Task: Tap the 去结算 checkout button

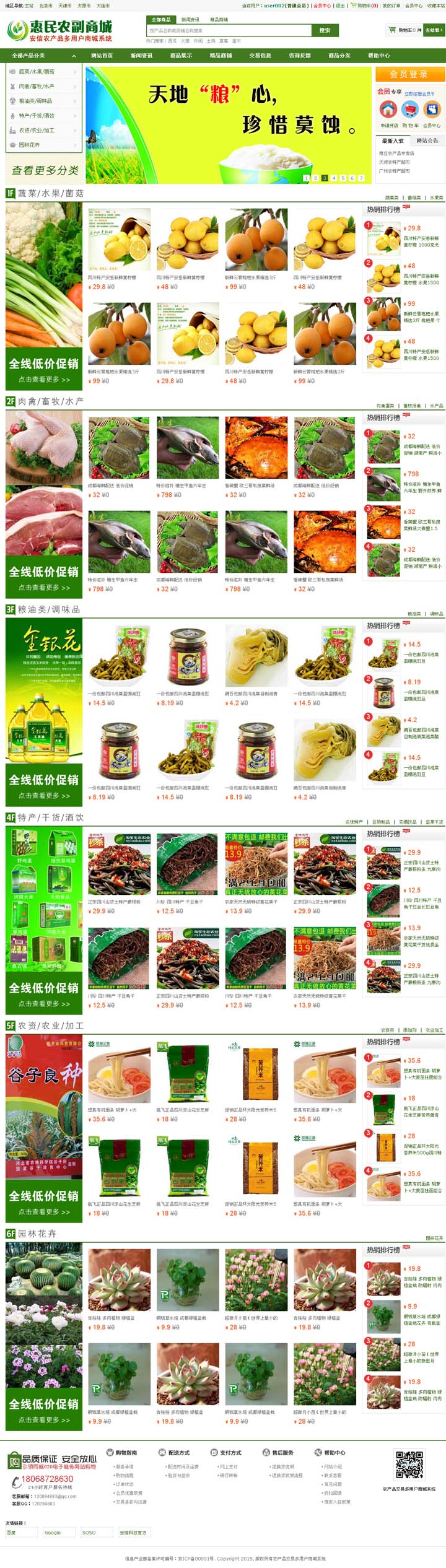Action: point(434,30)
